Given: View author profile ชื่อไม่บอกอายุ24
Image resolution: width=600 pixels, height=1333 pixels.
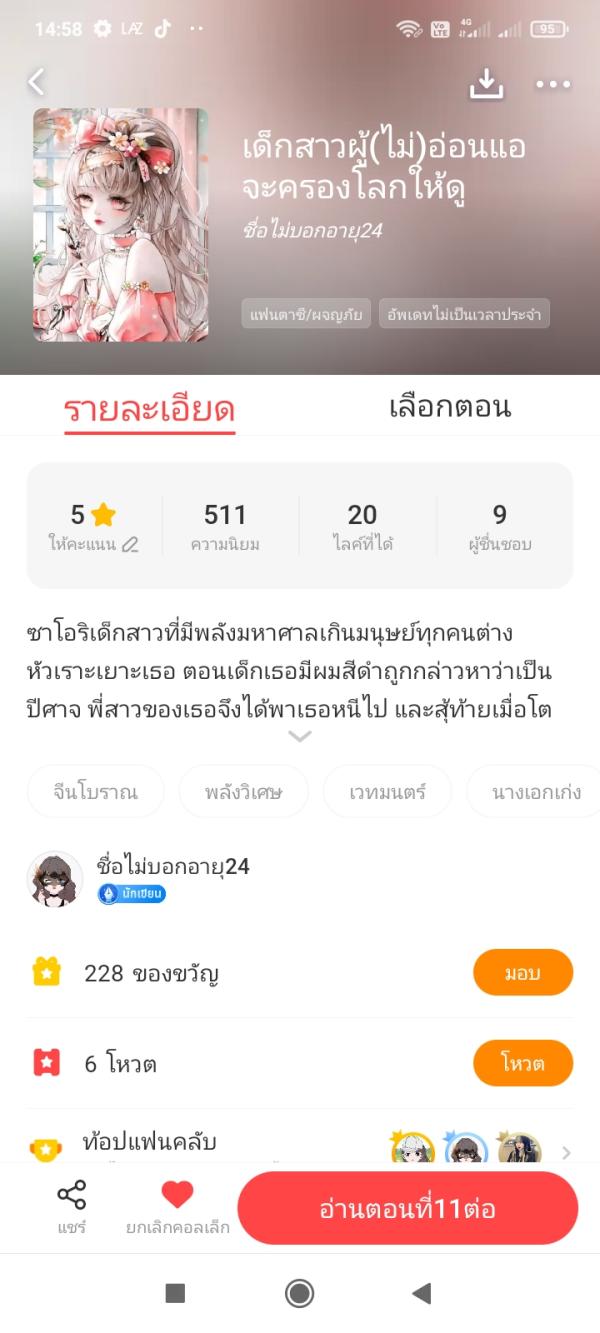Looking at the screenshot, I should [x=172, y=867].
